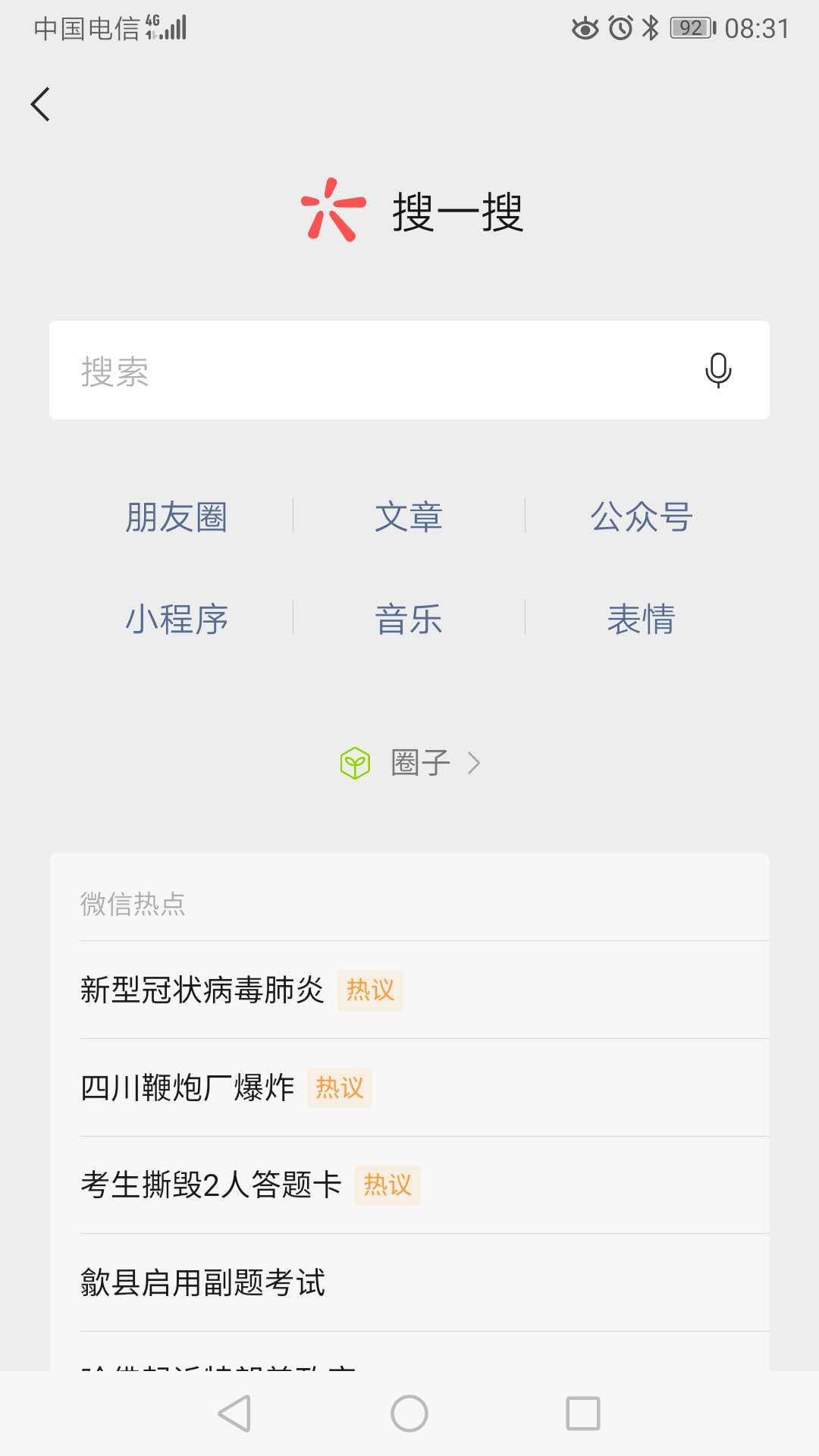Pick the 音乐 search category
This screenshot has width=819, height=1456.
click(409, 619)
